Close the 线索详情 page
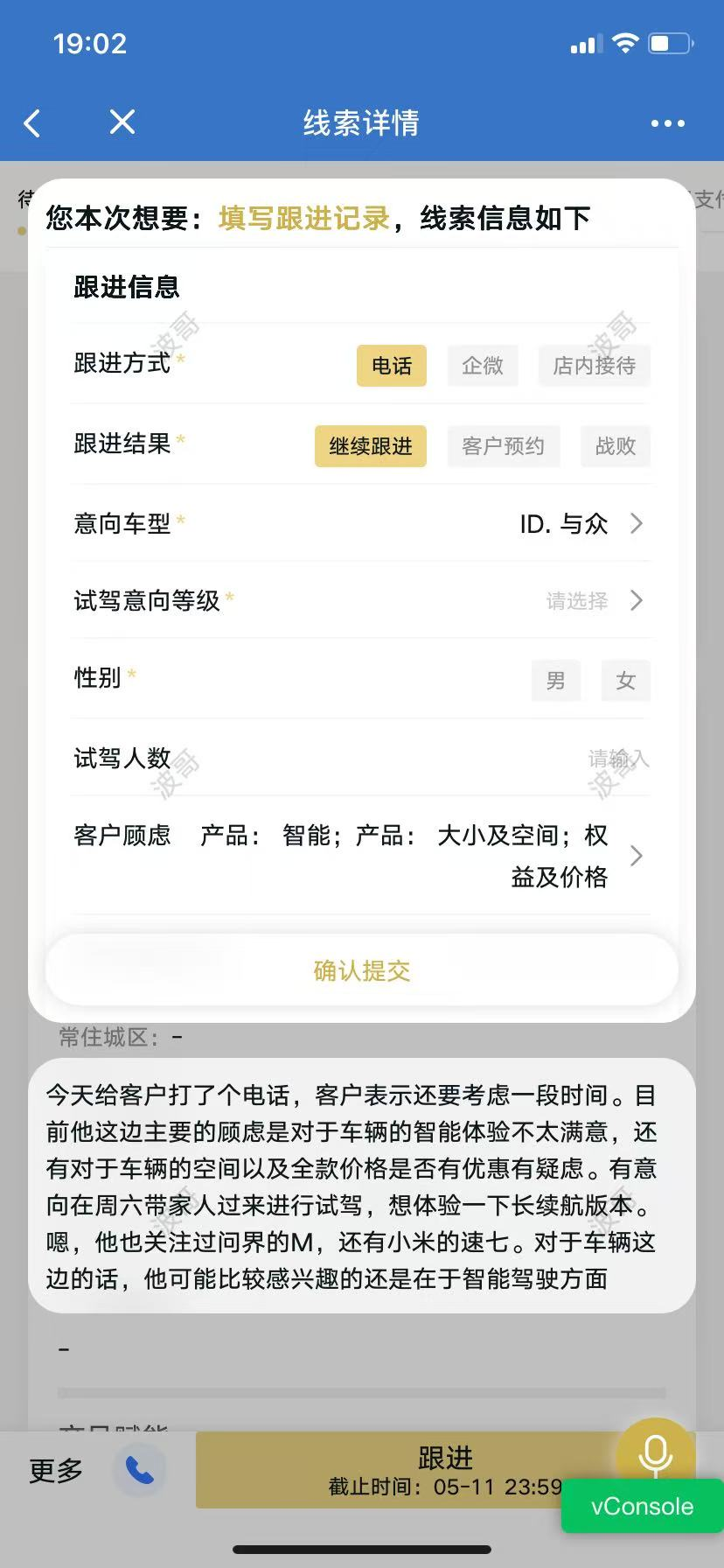The image size is (724, 1568). tap(122, 122)
